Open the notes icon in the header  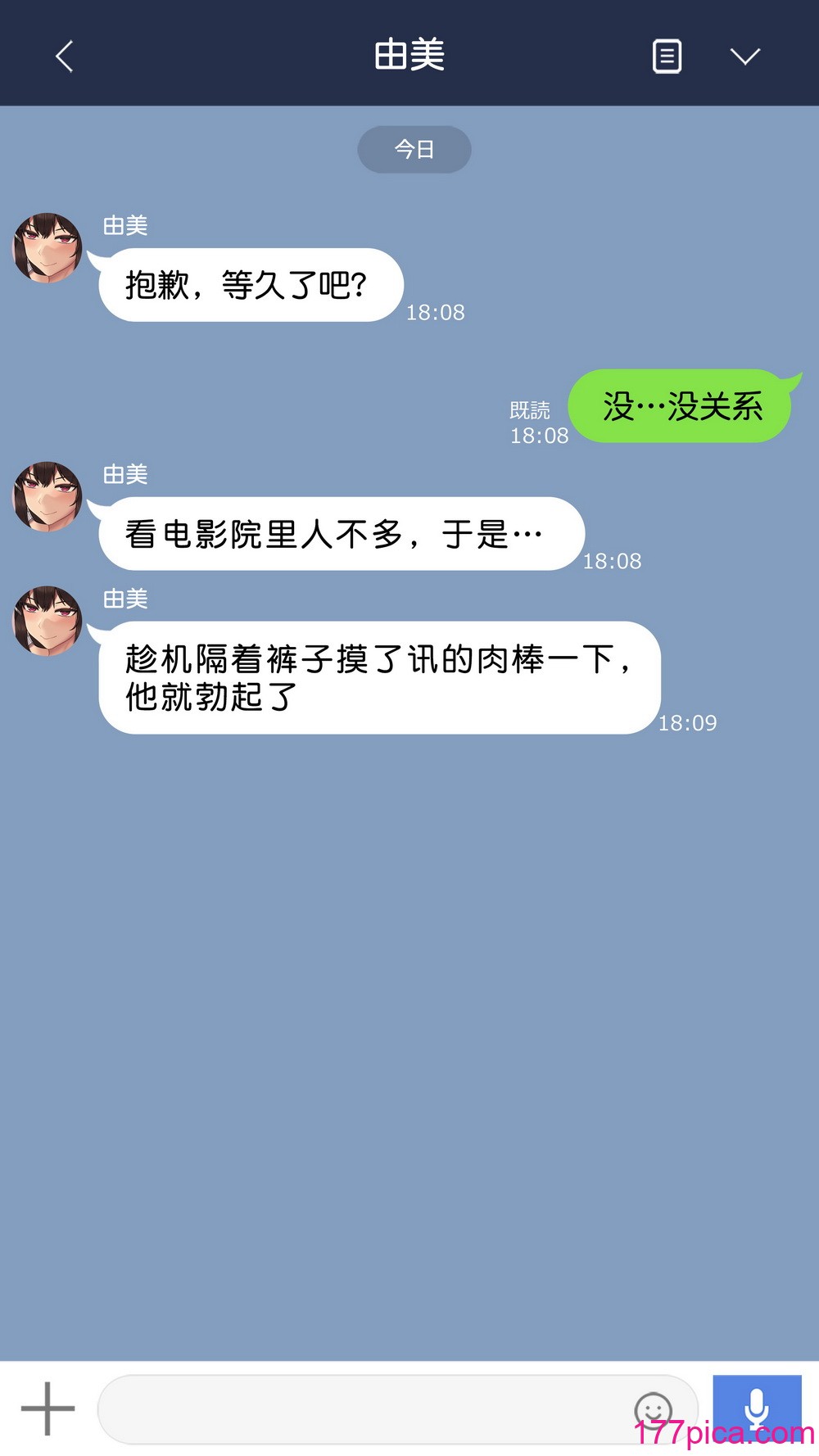point(667,56)
